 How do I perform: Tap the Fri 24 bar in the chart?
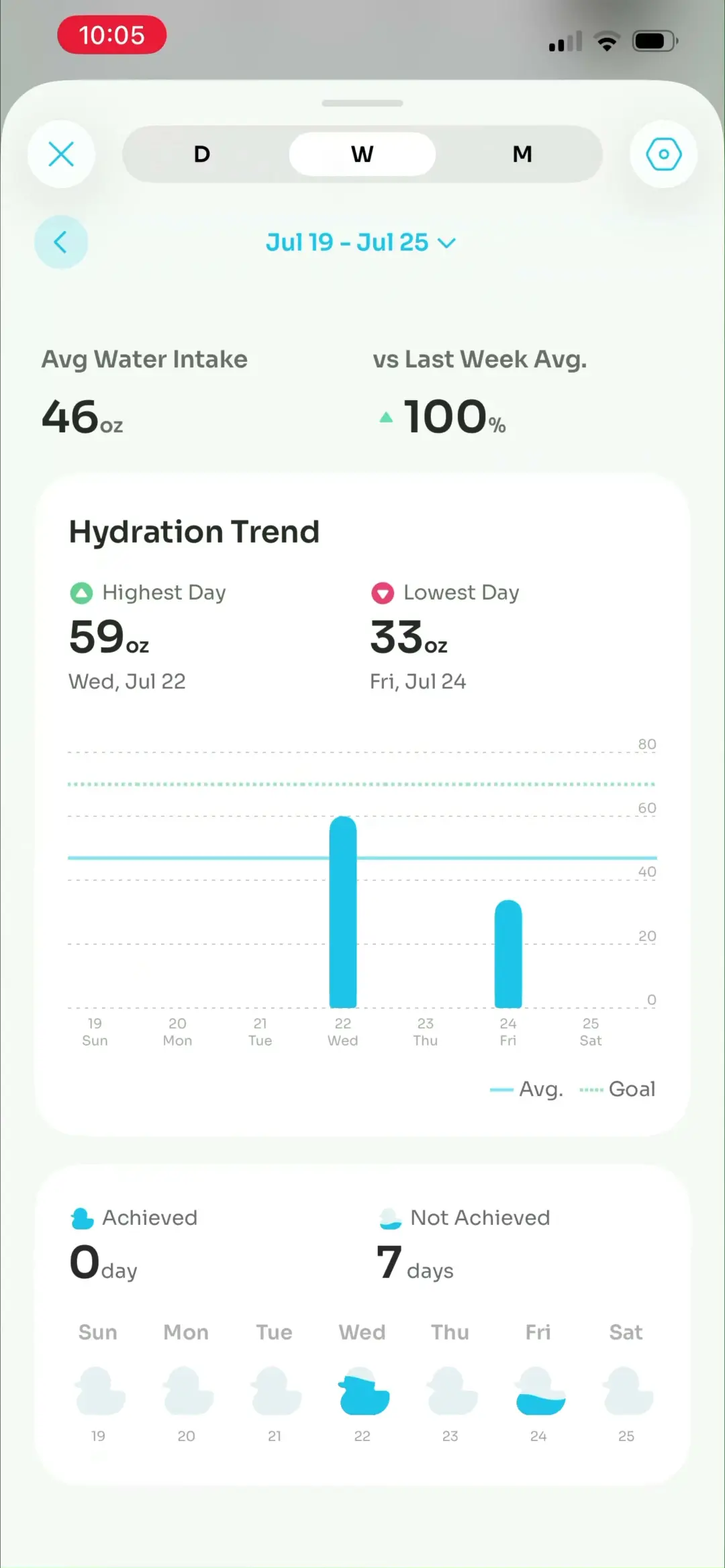(508, 954)
